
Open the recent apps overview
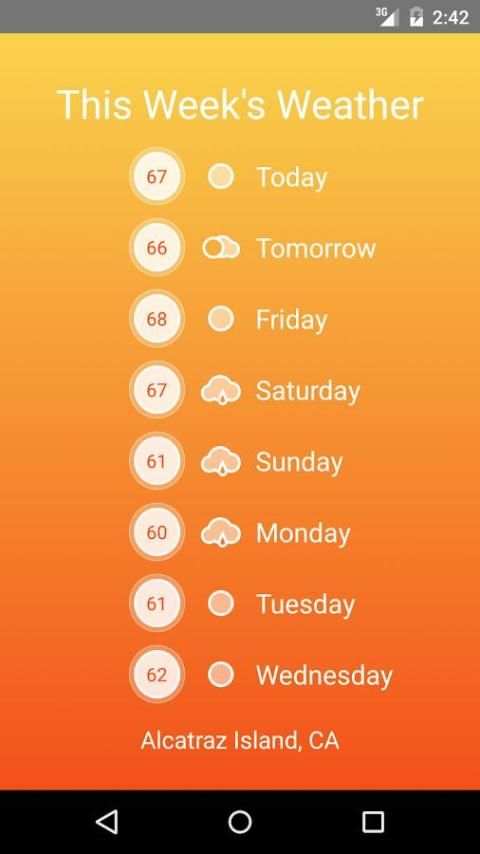point(373,821)
